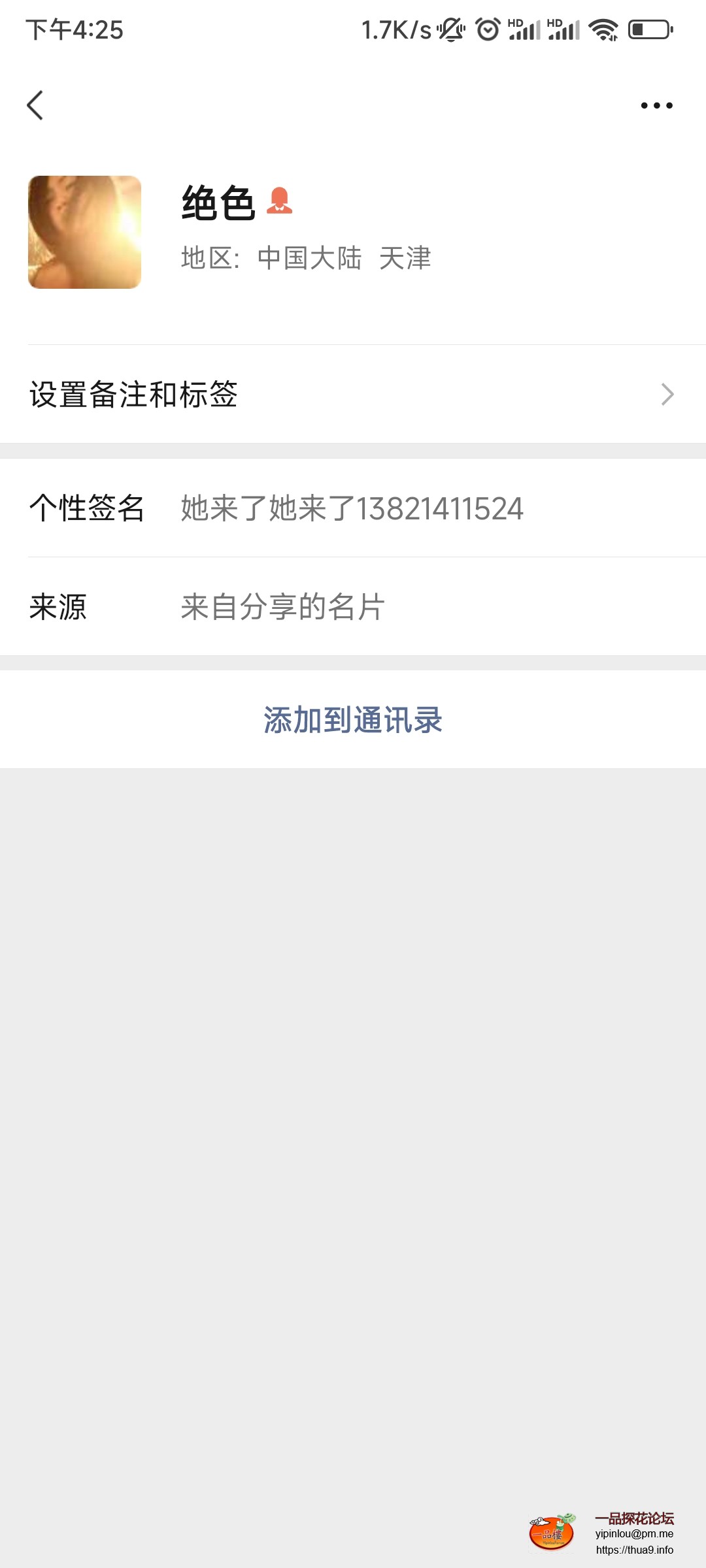Tap the HD indicator in the status bar

pos(514,22)
